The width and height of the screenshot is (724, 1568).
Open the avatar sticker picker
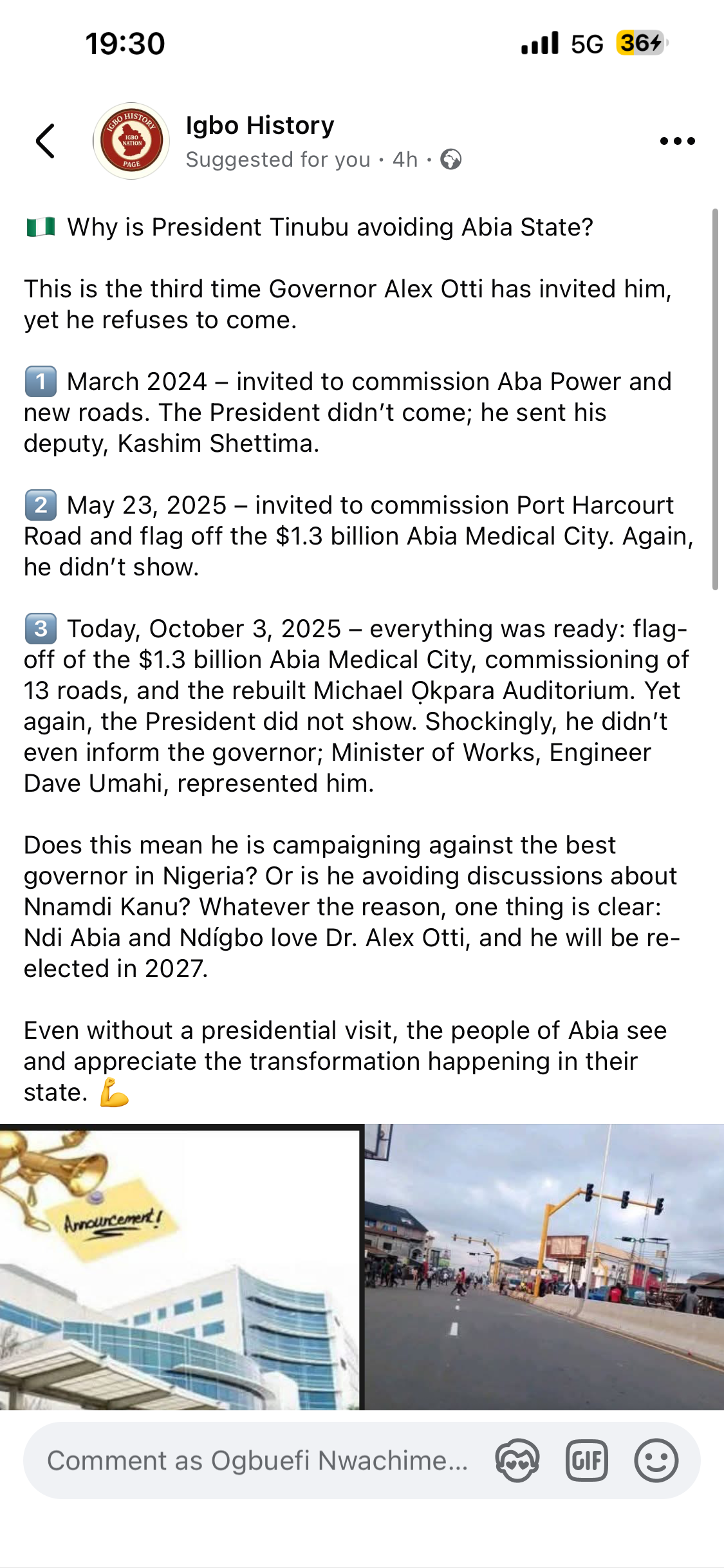[517, 1461]
